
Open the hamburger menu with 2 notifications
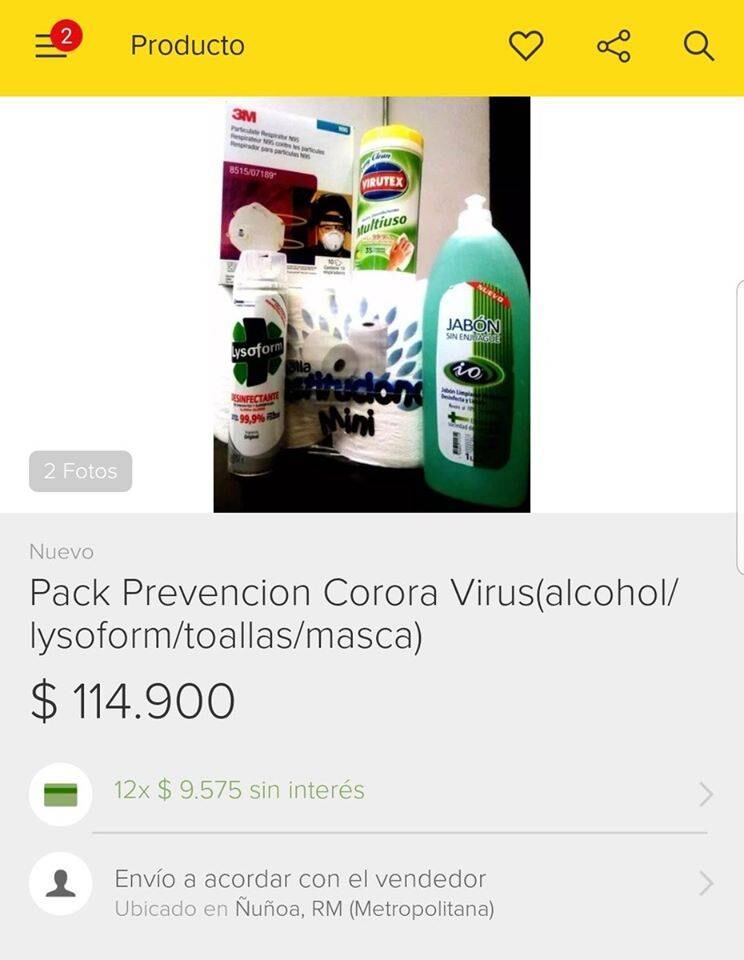pos(51,46)
